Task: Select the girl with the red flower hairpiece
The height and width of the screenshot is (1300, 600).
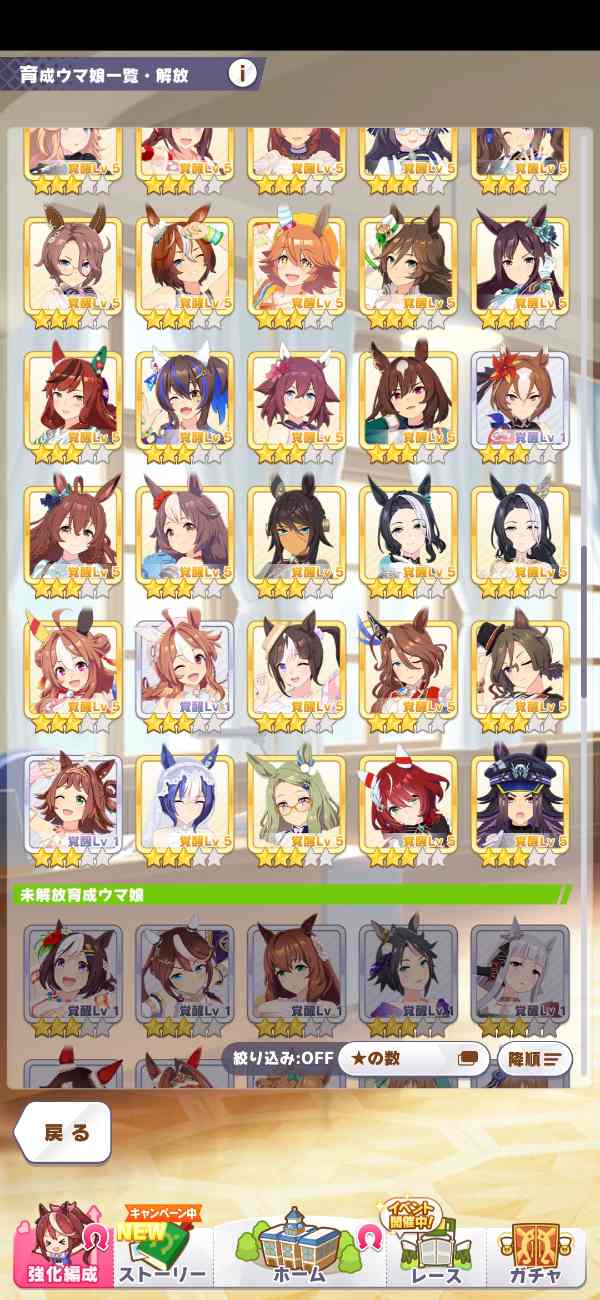Action: click(520, 400)
